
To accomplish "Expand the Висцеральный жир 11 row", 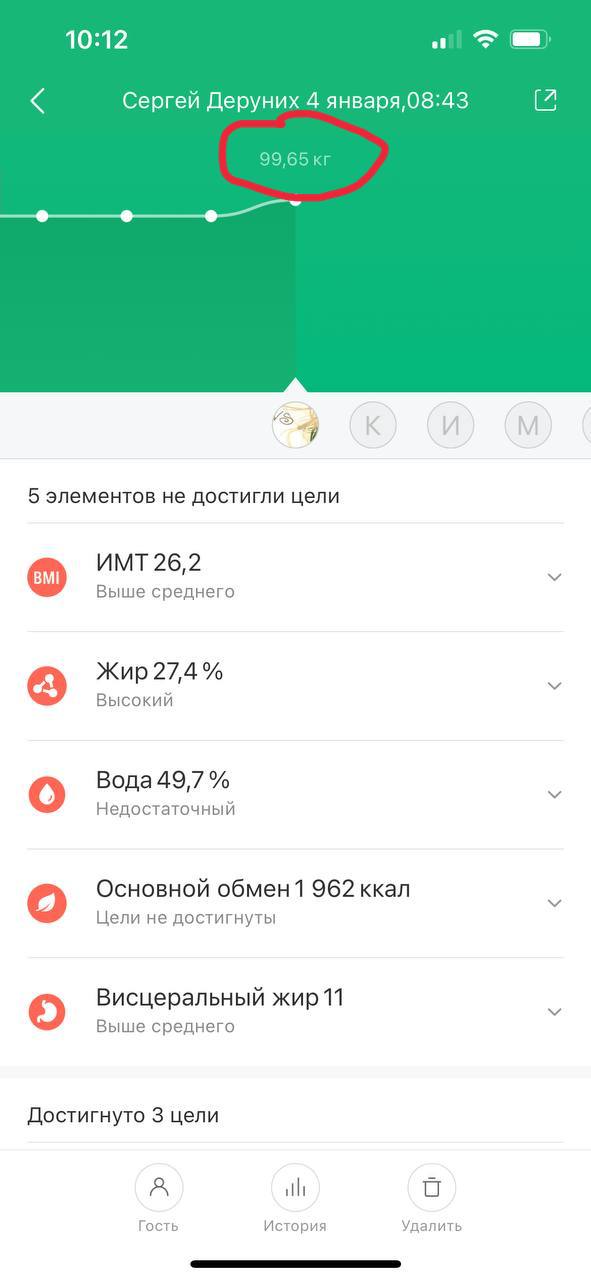I will (295, 1012).
